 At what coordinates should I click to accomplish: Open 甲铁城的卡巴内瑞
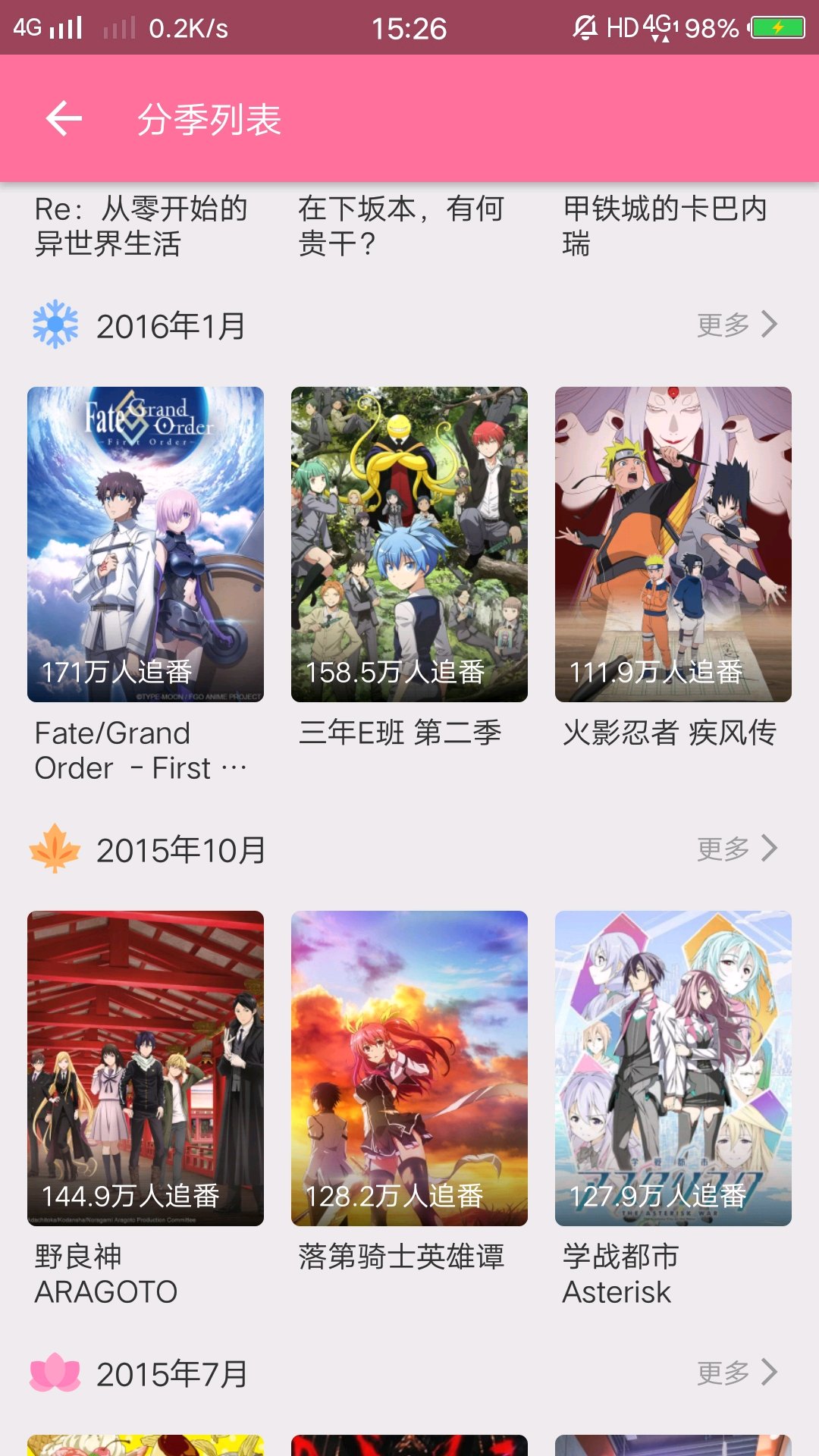(x=666, y=226)
